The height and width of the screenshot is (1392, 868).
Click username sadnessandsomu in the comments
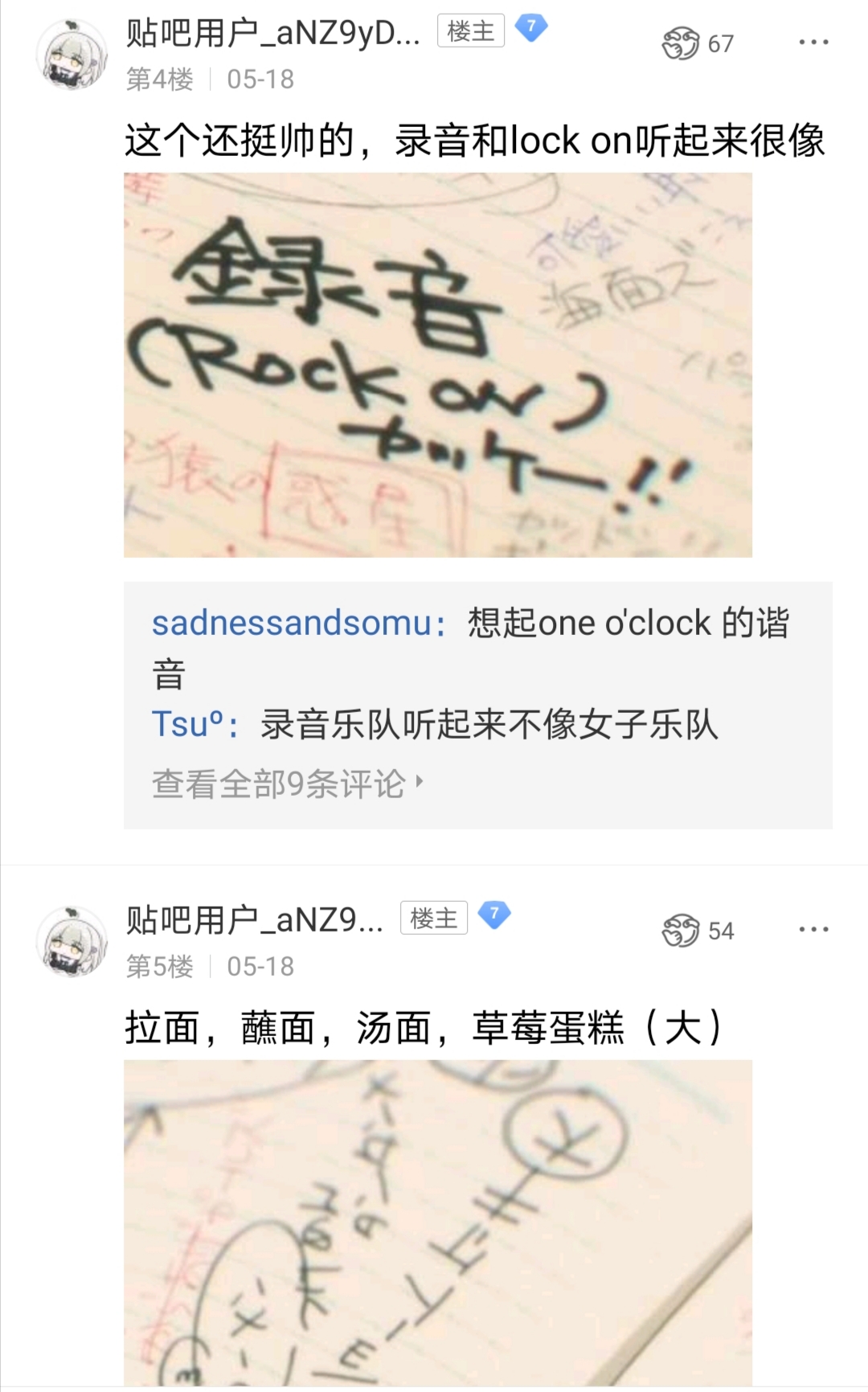coord(296,623)
